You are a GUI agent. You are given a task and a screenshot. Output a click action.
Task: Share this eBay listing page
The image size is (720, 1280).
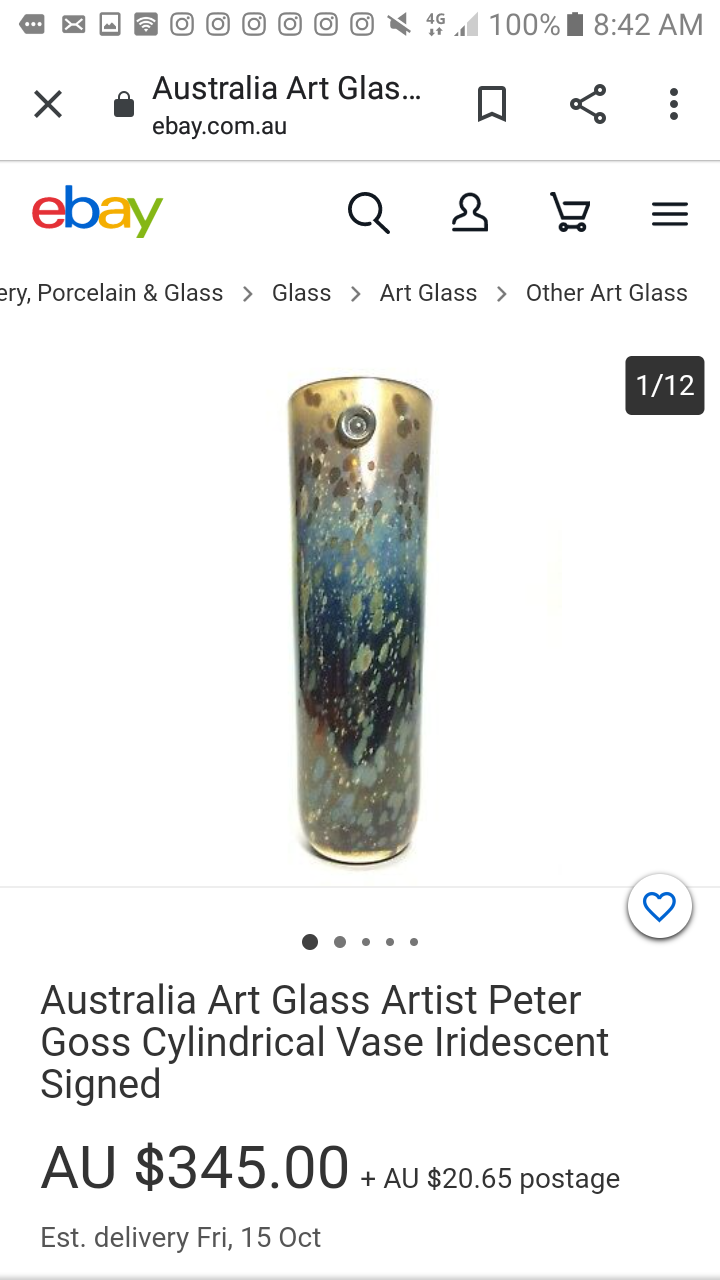tap(587, 104)
